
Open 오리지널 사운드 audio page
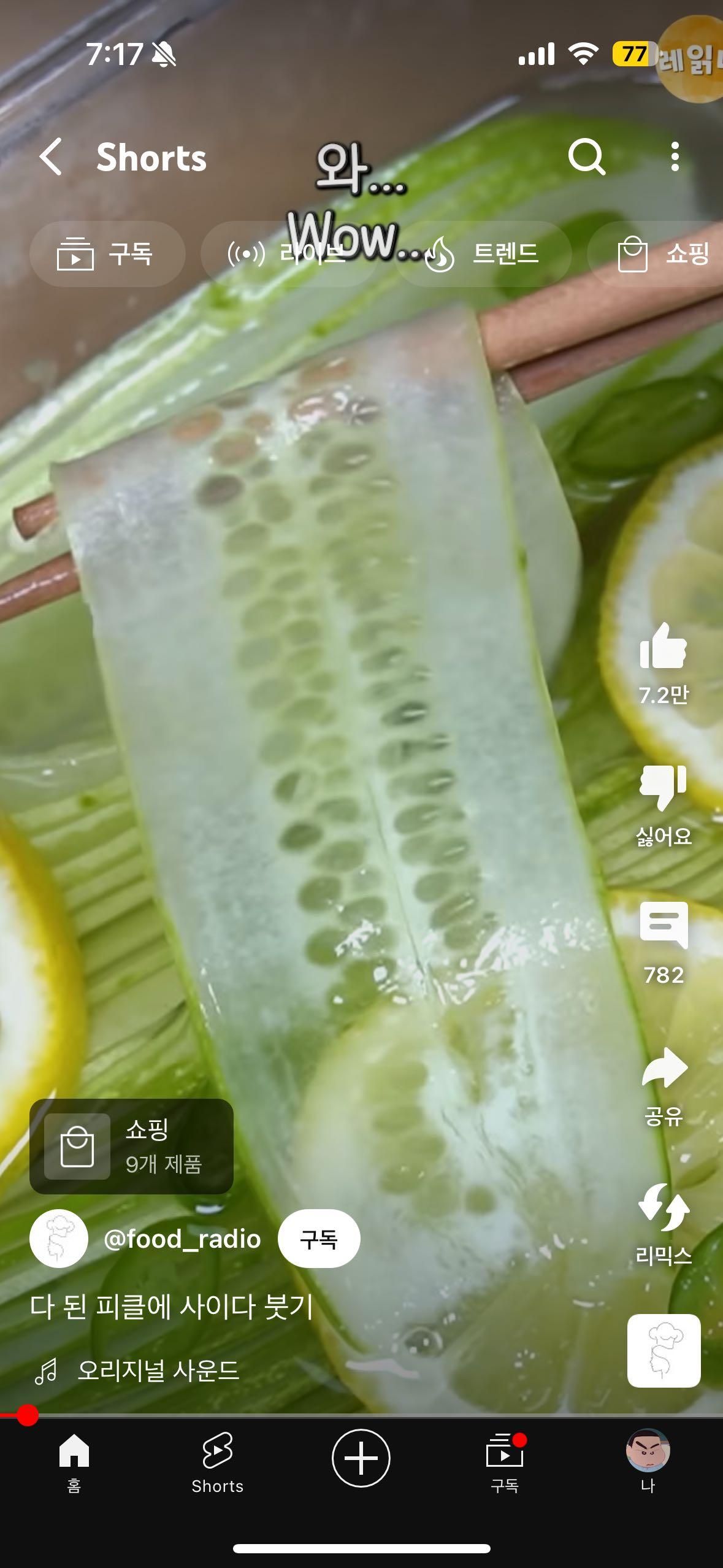[158, 1370]
